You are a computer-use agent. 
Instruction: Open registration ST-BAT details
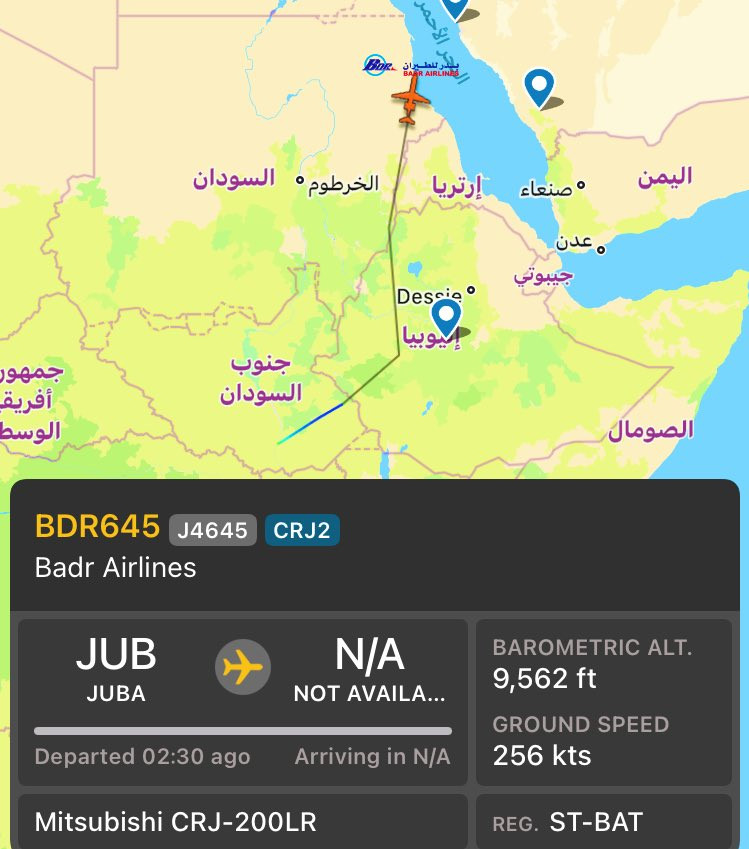point(604,822)
